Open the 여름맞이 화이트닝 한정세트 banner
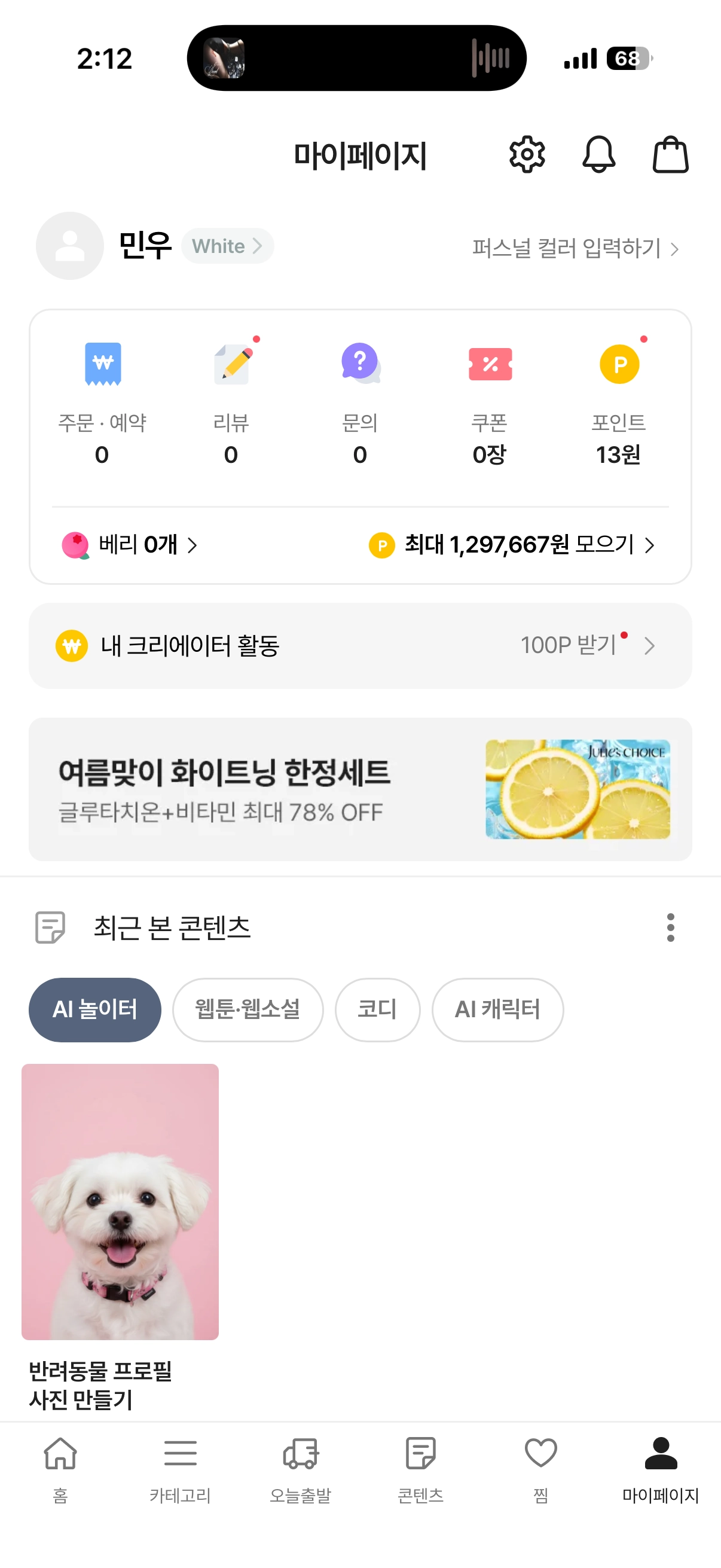The image size is (721, 1568). click(360, 789)
